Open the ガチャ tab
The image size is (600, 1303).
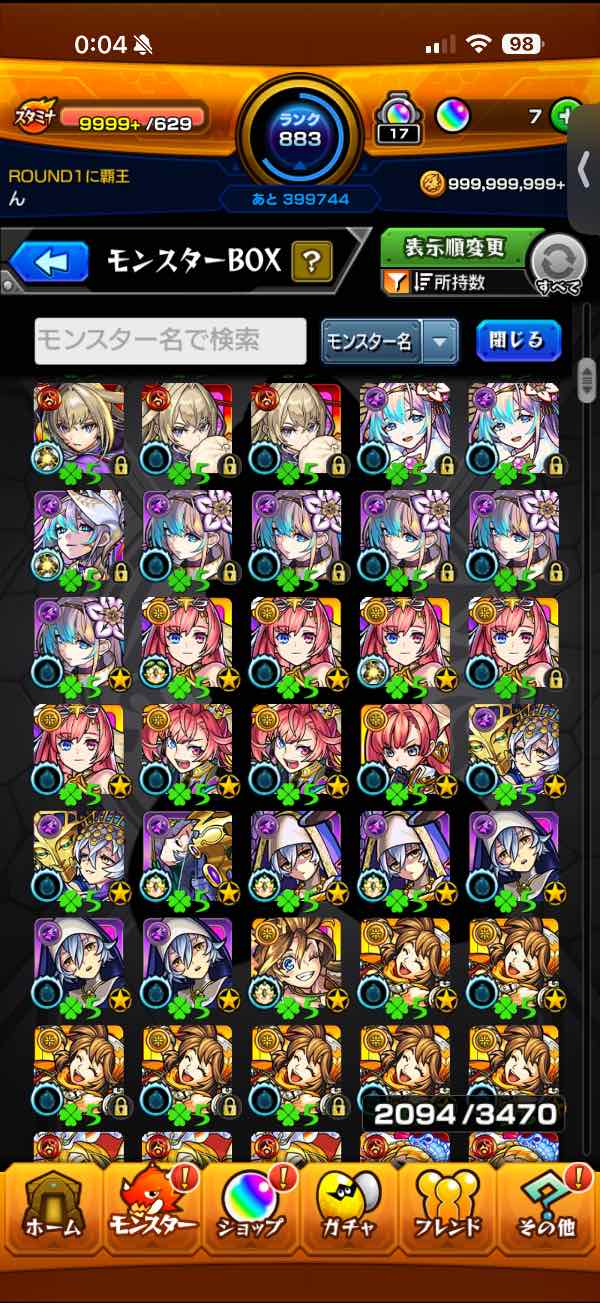click(x=349, y=1212)
